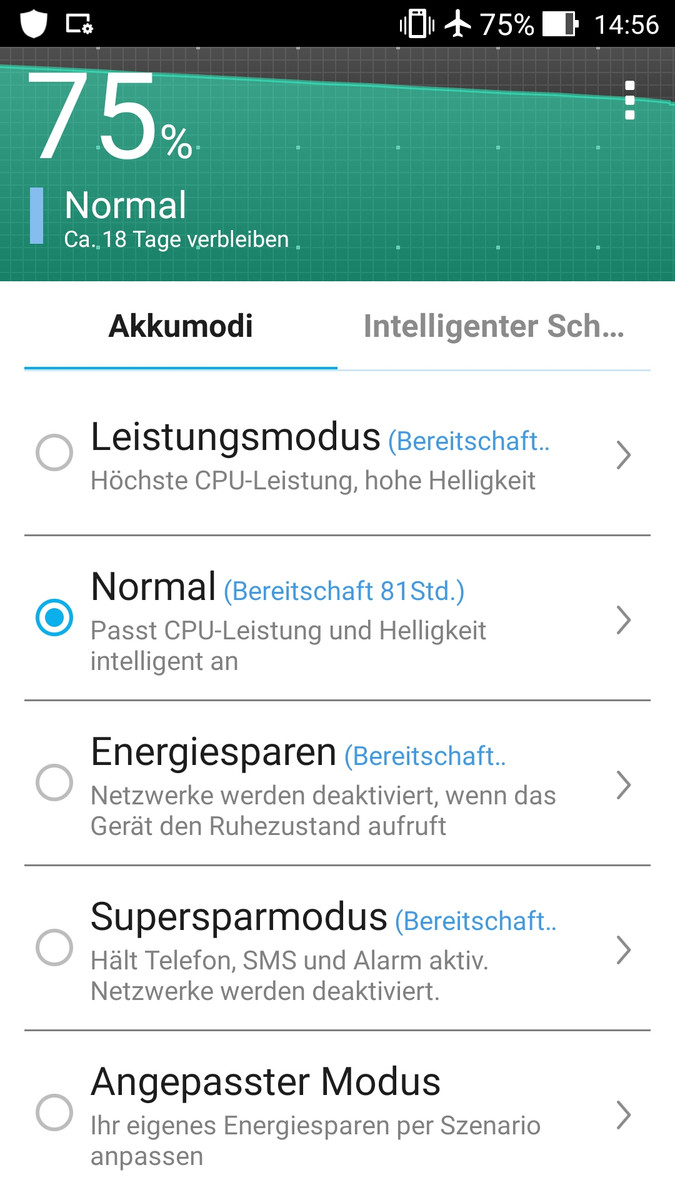Enable the Energiesparen radio button

coord(54,783)
